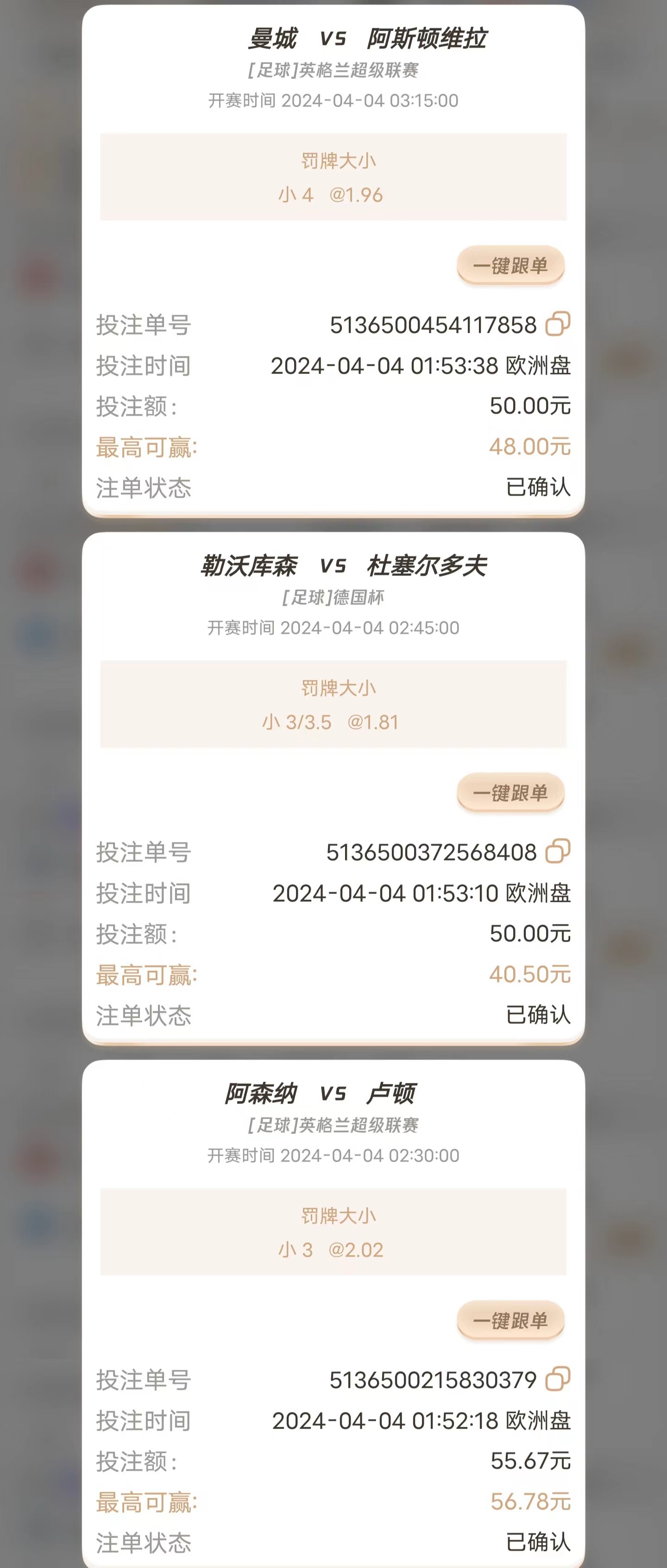Tap 一键跟单 for 阿森纳 vs 卢顿
Screen dimensions: 667x1568
(x=510, y=1320)
